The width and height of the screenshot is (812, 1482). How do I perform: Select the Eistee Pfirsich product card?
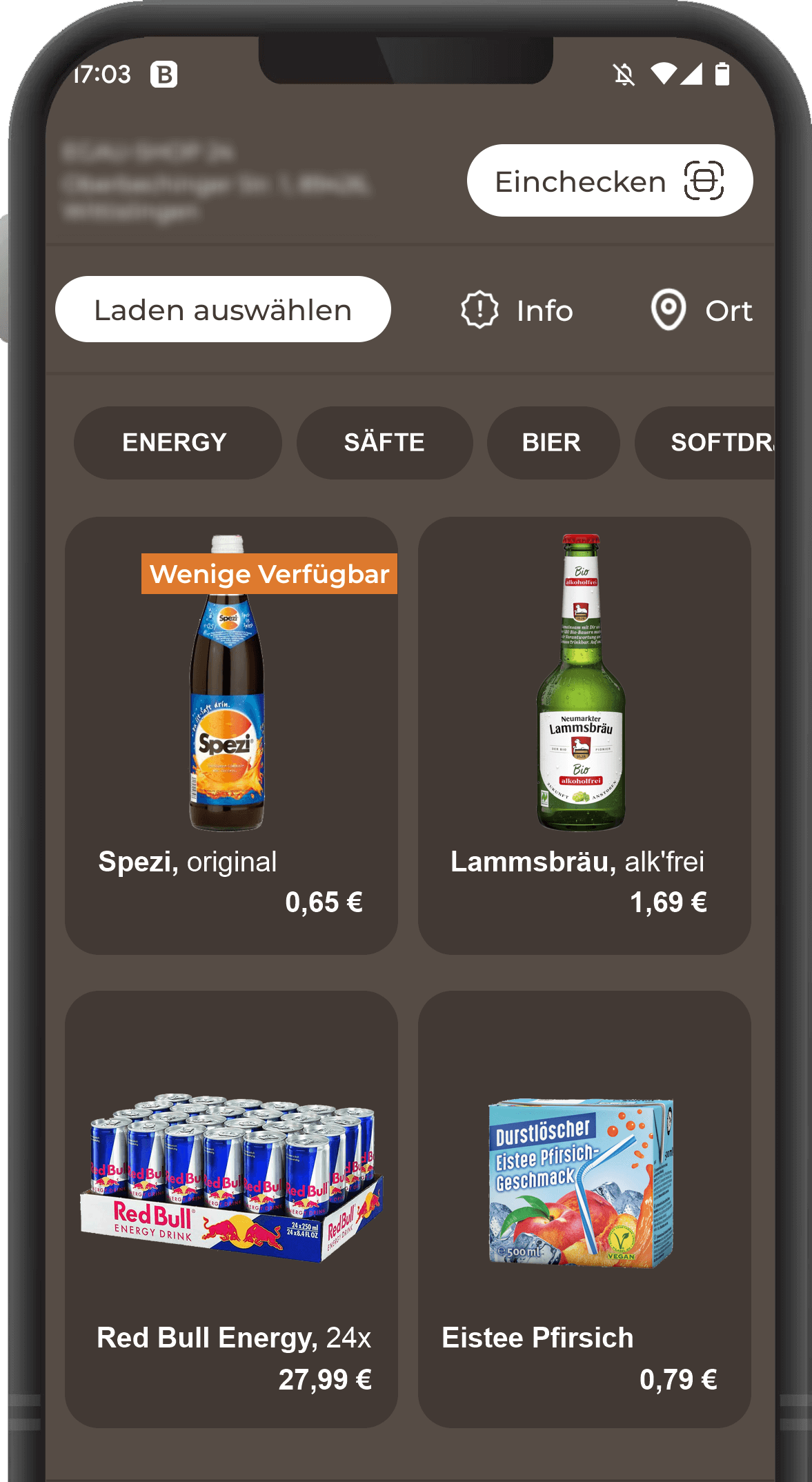pos(584,1209)
